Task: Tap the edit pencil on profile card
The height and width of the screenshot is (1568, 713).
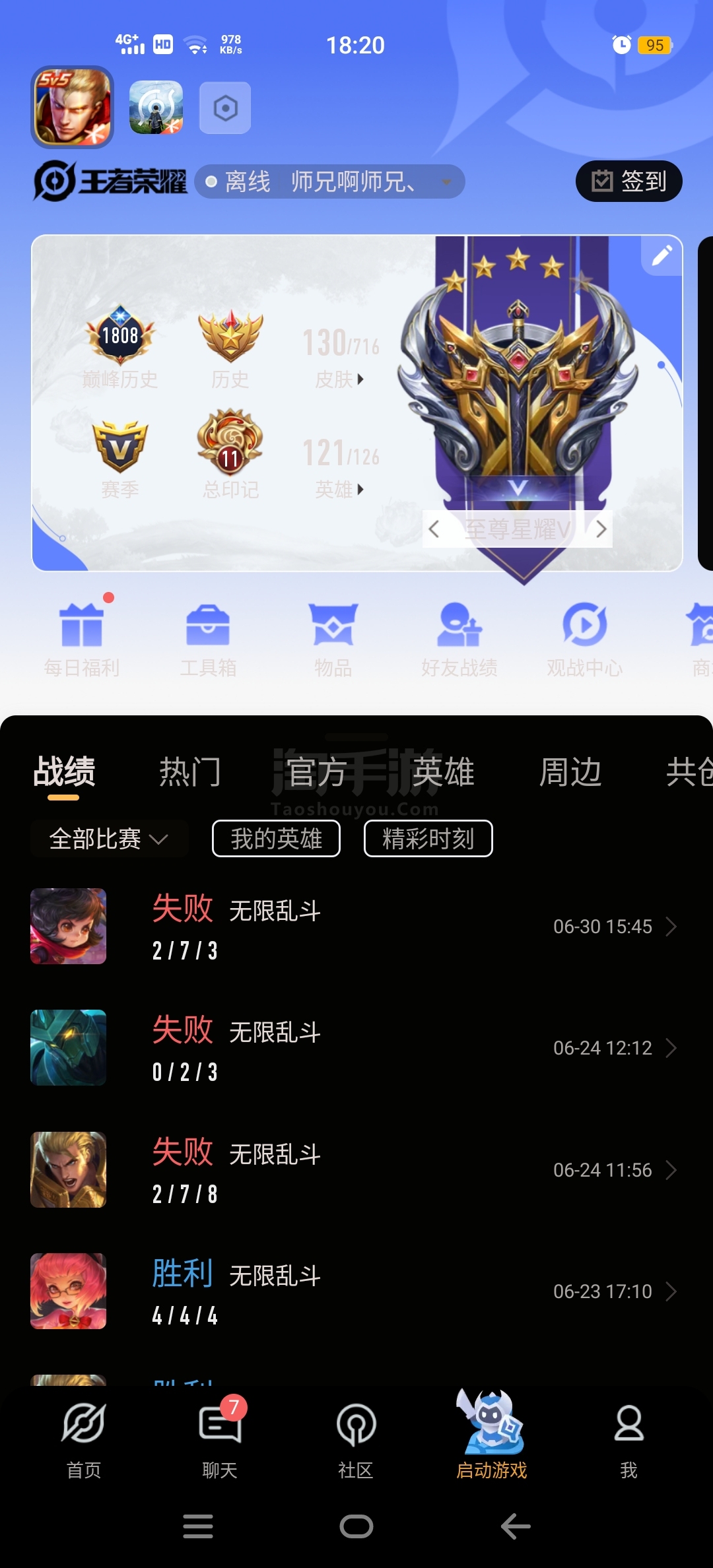Action: click(662, 255)
